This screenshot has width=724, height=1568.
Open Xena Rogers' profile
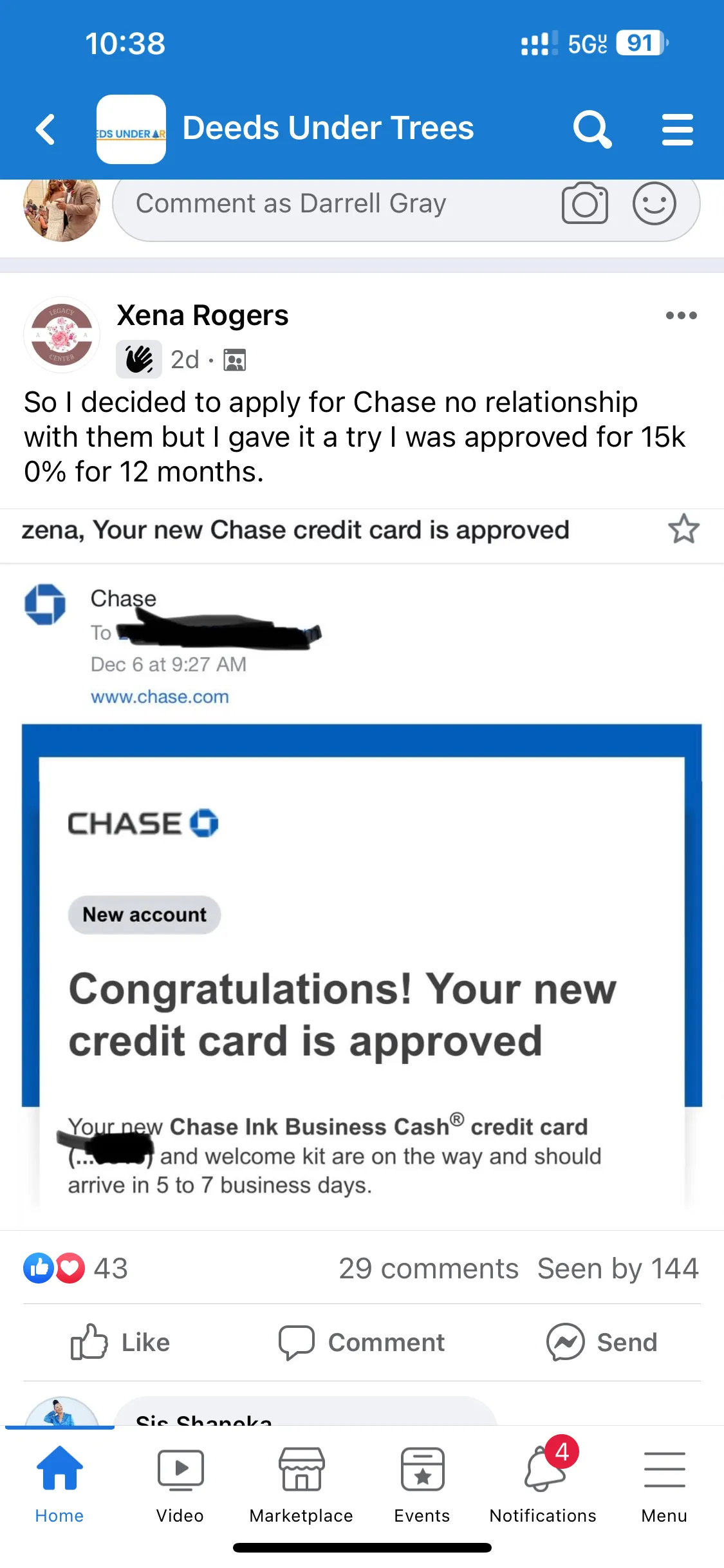(203, 315)
